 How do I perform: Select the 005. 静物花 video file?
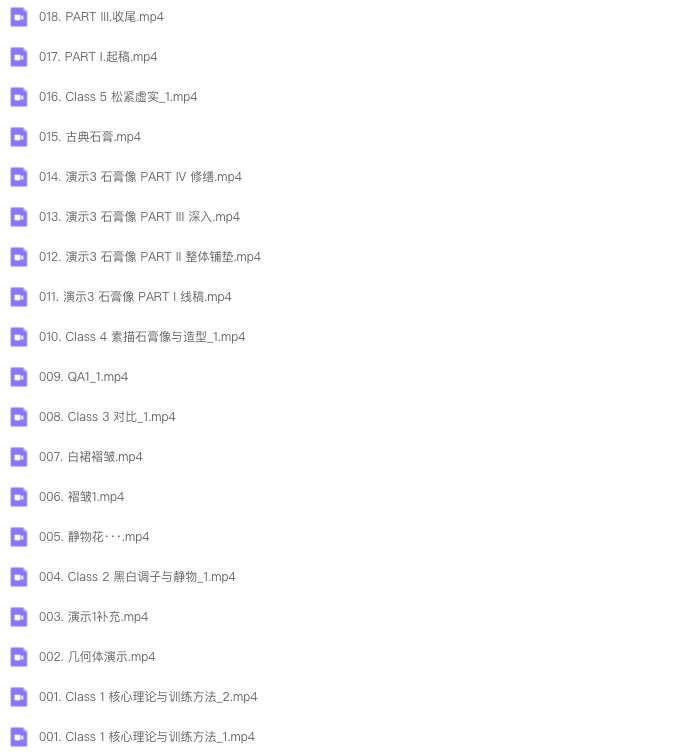tap(94, 537)
